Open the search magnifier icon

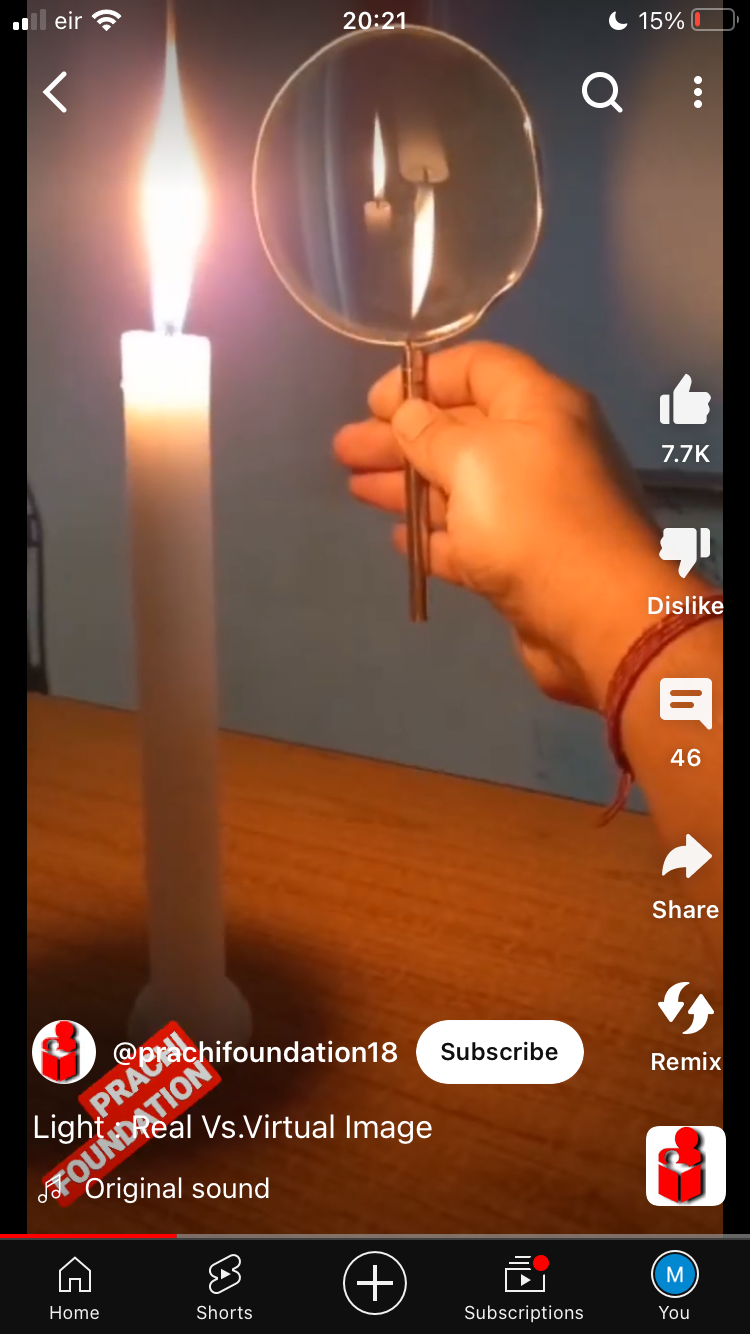tap(601, 93)
